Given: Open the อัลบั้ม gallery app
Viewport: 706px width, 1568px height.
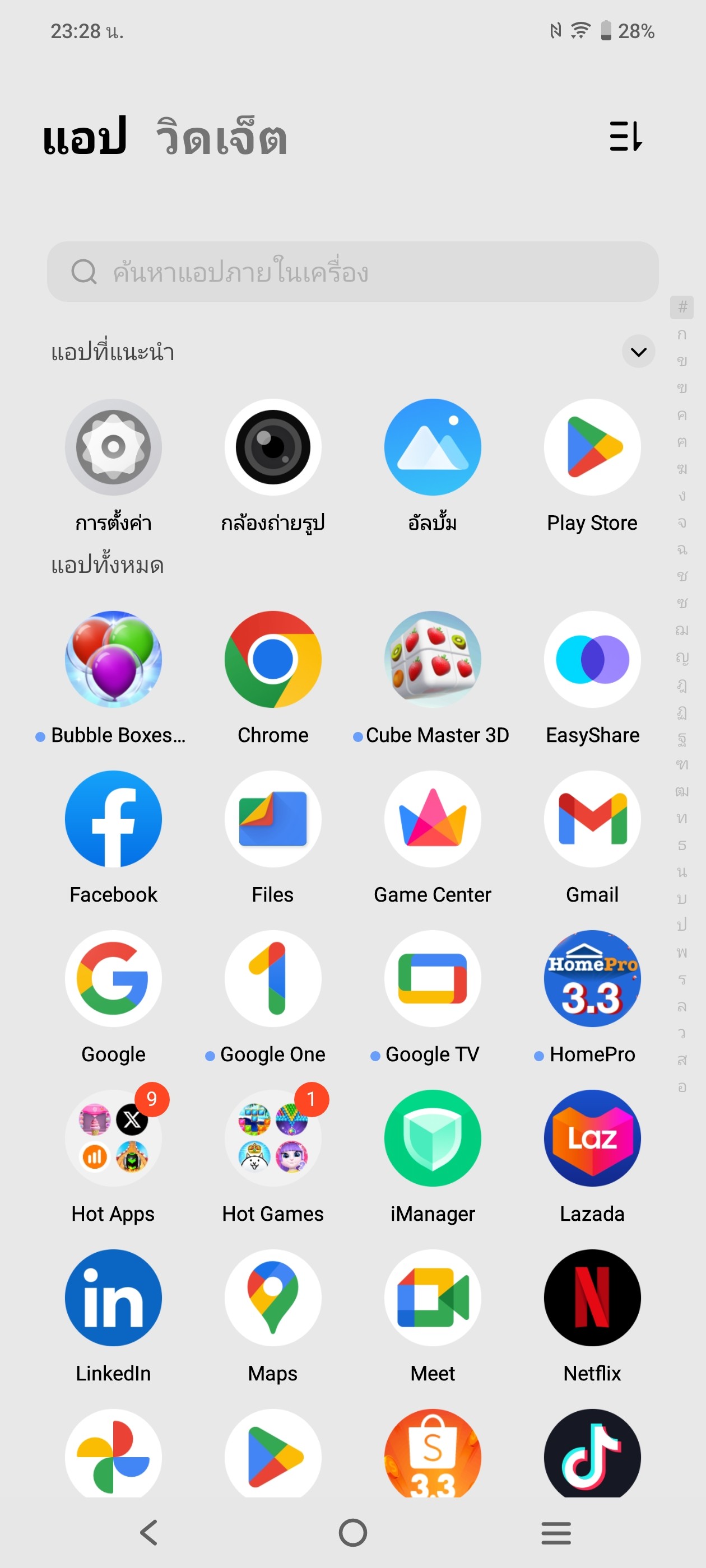Looking at the screenshot, I should 433,447.
